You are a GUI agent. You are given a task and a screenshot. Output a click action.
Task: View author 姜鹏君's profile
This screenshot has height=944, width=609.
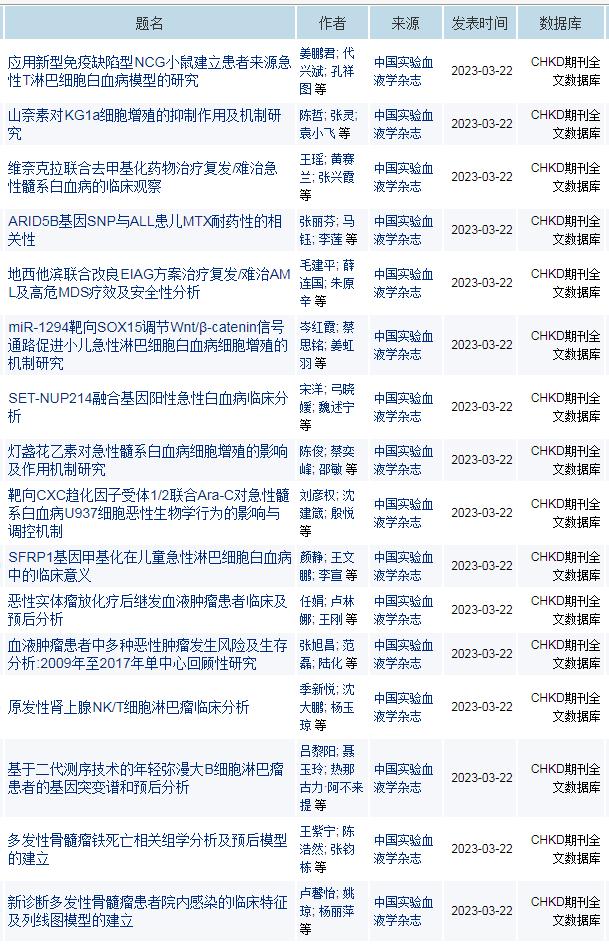coord(319,52)
